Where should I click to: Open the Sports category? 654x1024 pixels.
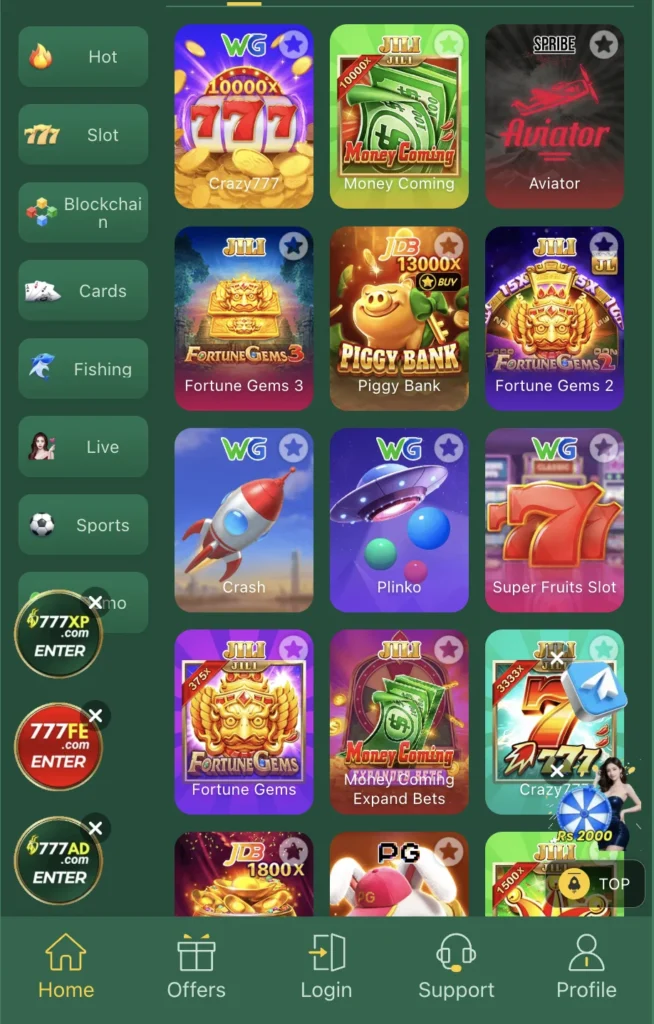(x=83, y=525)
